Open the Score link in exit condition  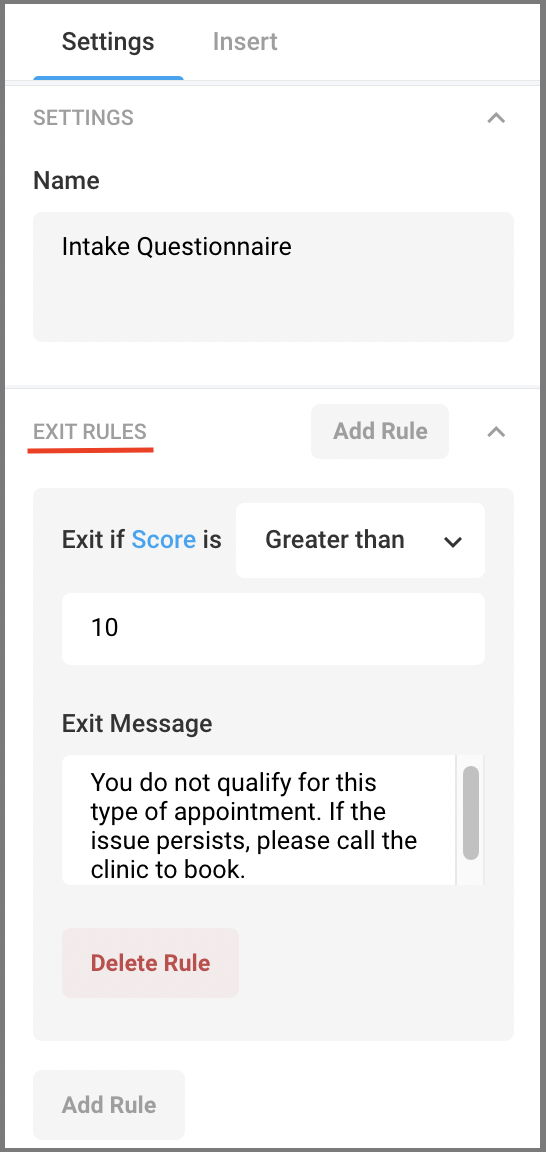point(163,540)
